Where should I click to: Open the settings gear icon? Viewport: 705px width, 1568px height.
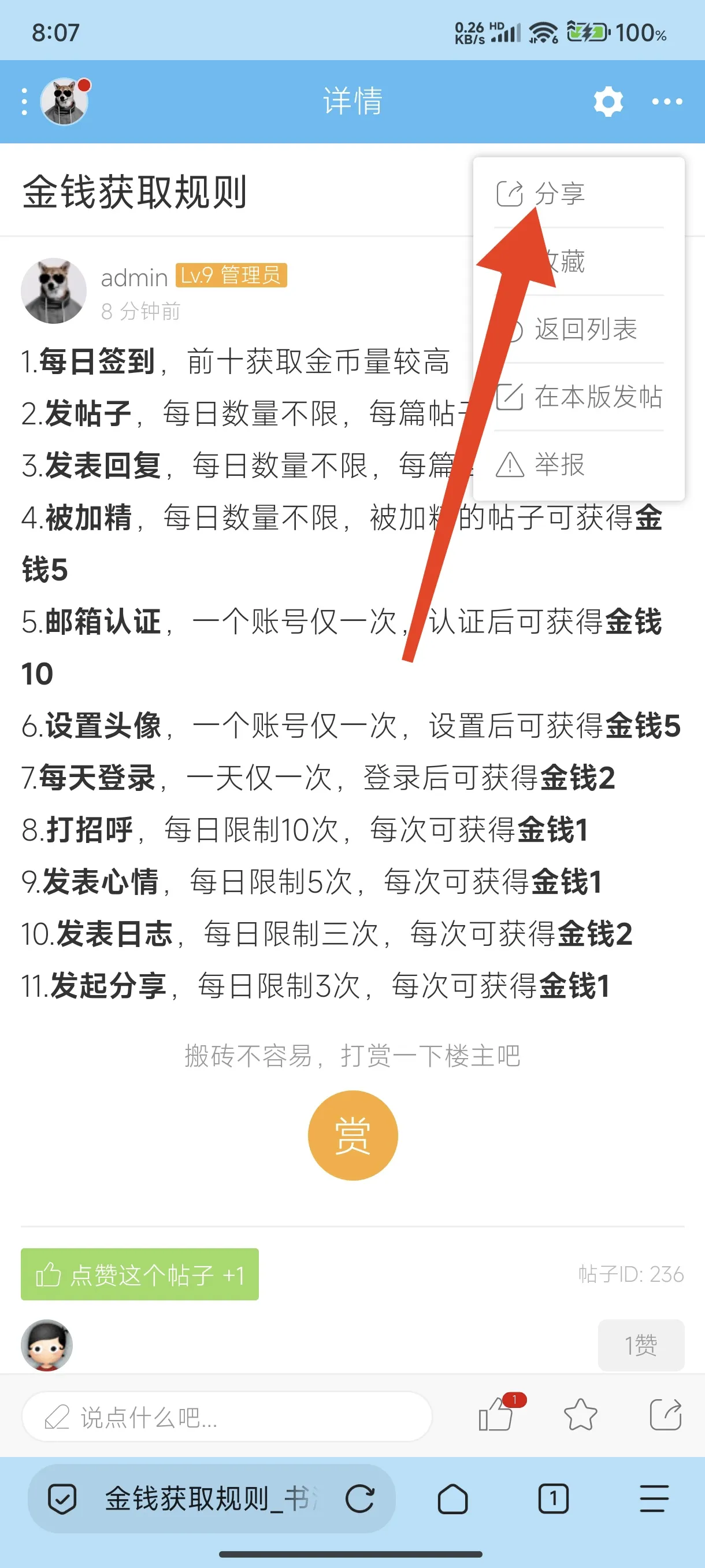tap(608, 101)
